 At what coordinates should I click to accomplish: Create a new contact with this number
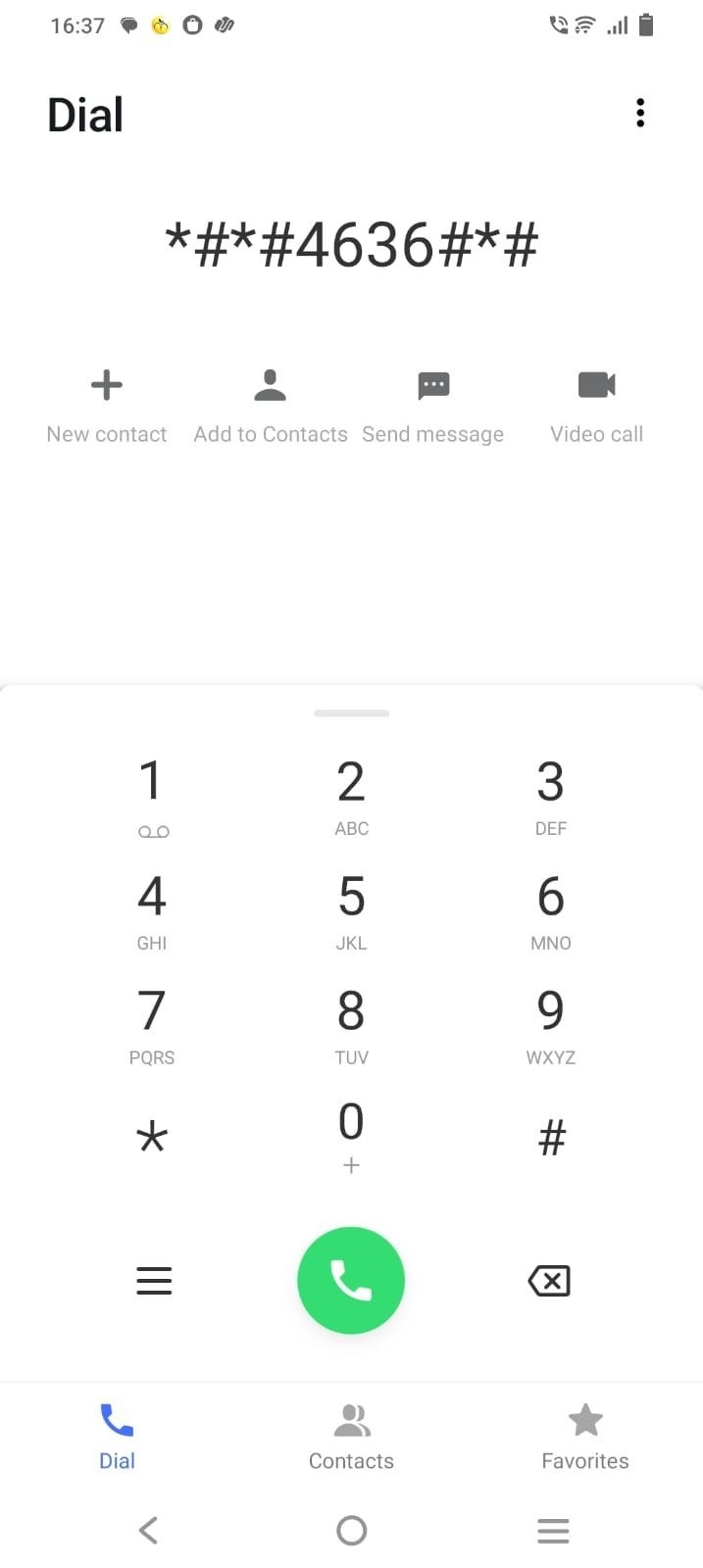coord(107,405)
